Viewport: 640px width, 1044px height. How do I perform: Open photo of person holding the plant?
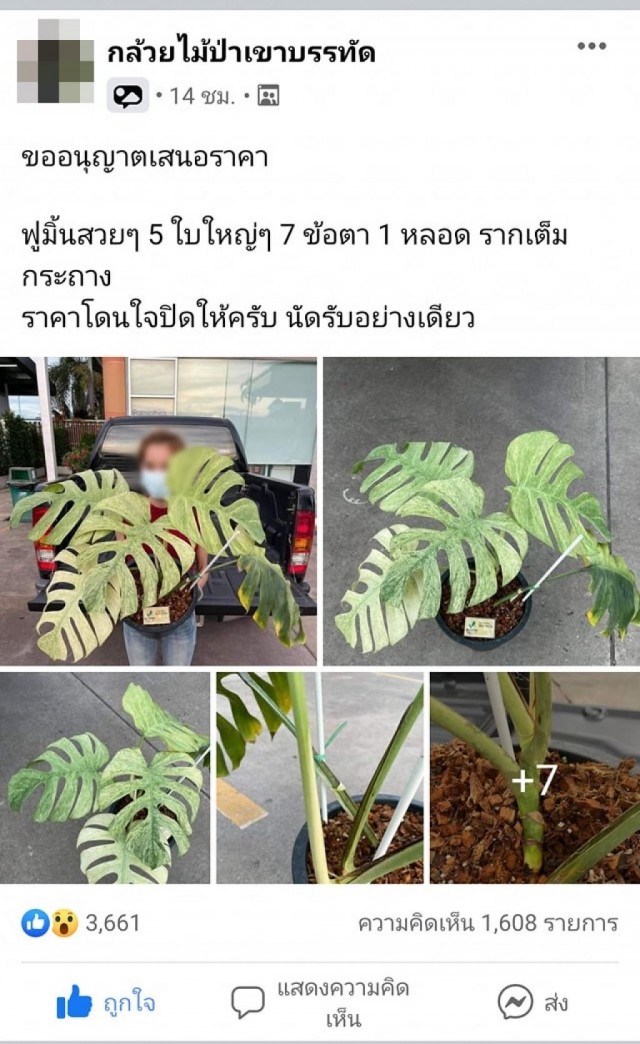click(x=159, y=511)
